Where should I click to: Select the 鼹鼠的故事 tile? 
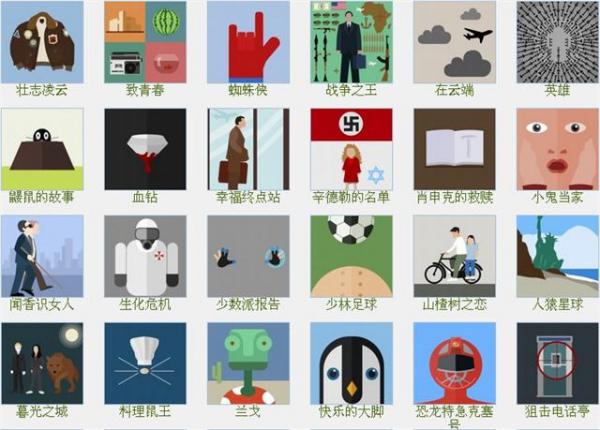click(42, 149)
